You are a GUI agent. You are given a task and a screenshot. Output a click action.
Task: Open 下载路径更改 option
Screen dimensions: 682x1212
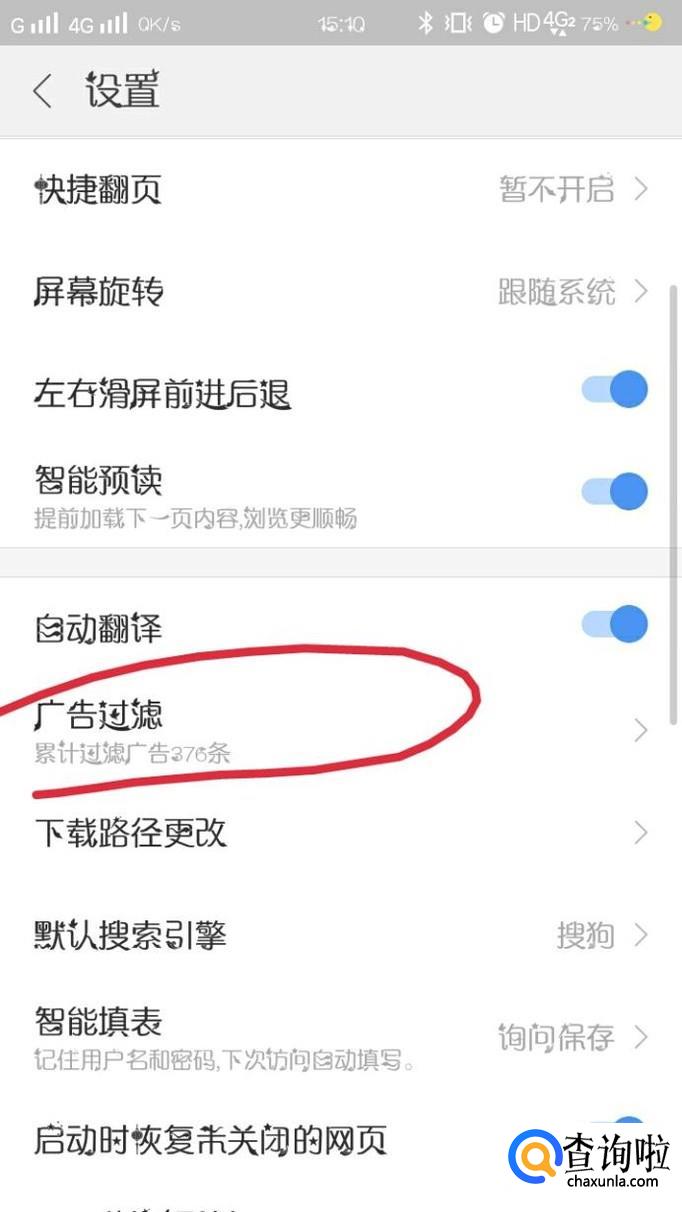click(x=340, y=833)
